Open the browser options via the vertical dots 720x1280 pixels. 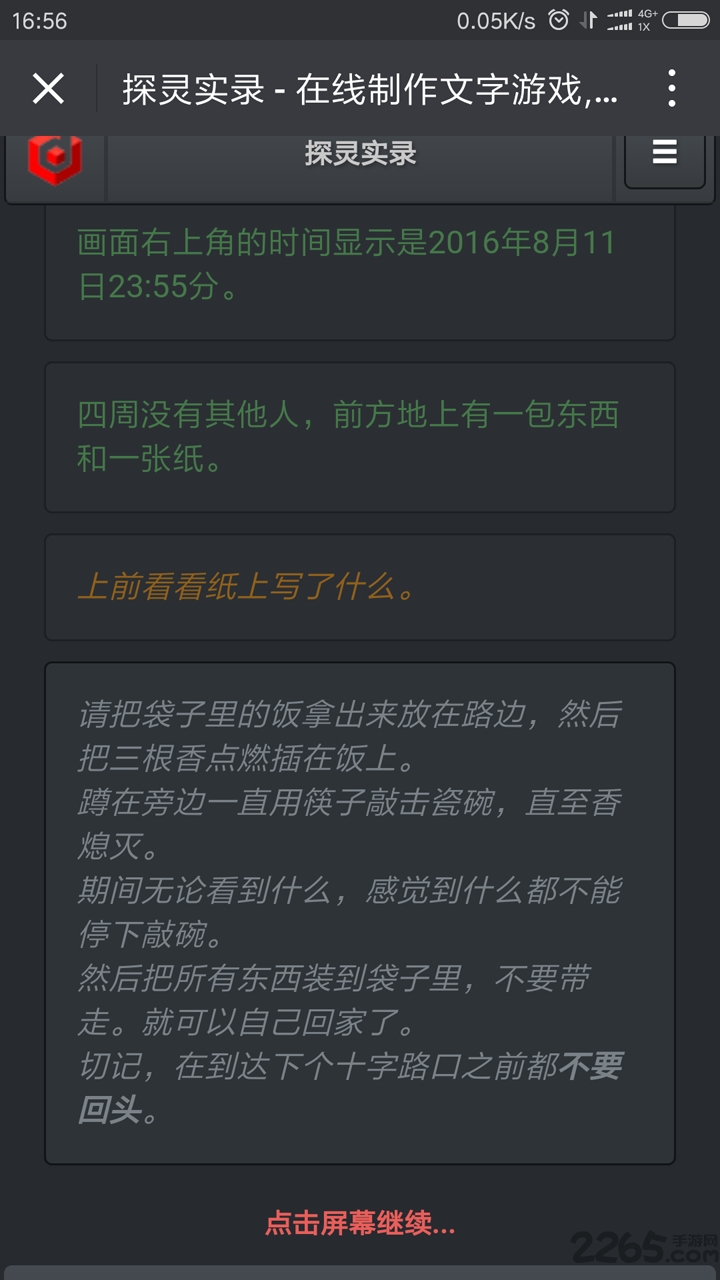coord(671,88)
